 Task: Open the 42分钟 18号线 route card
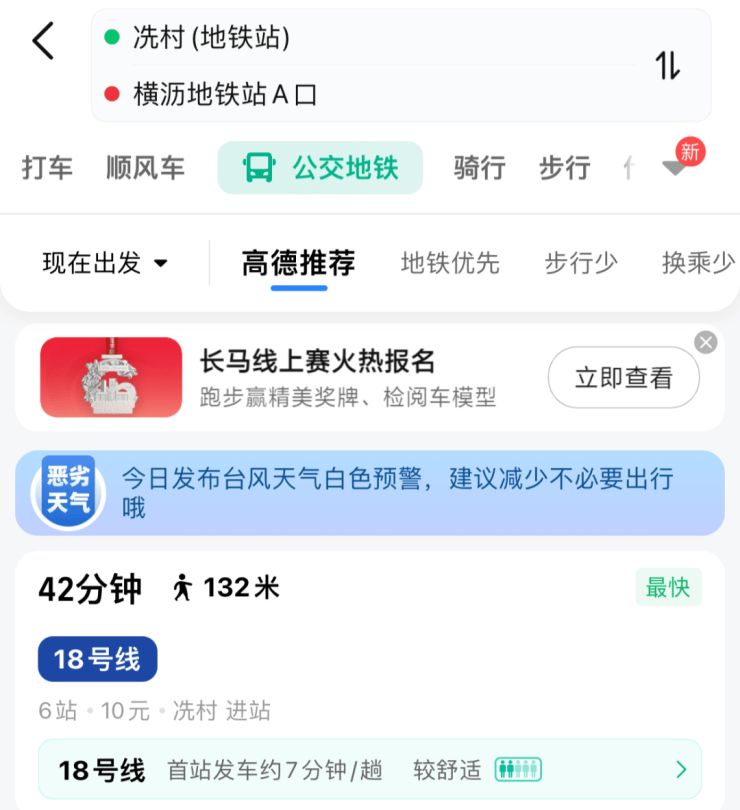370,640
